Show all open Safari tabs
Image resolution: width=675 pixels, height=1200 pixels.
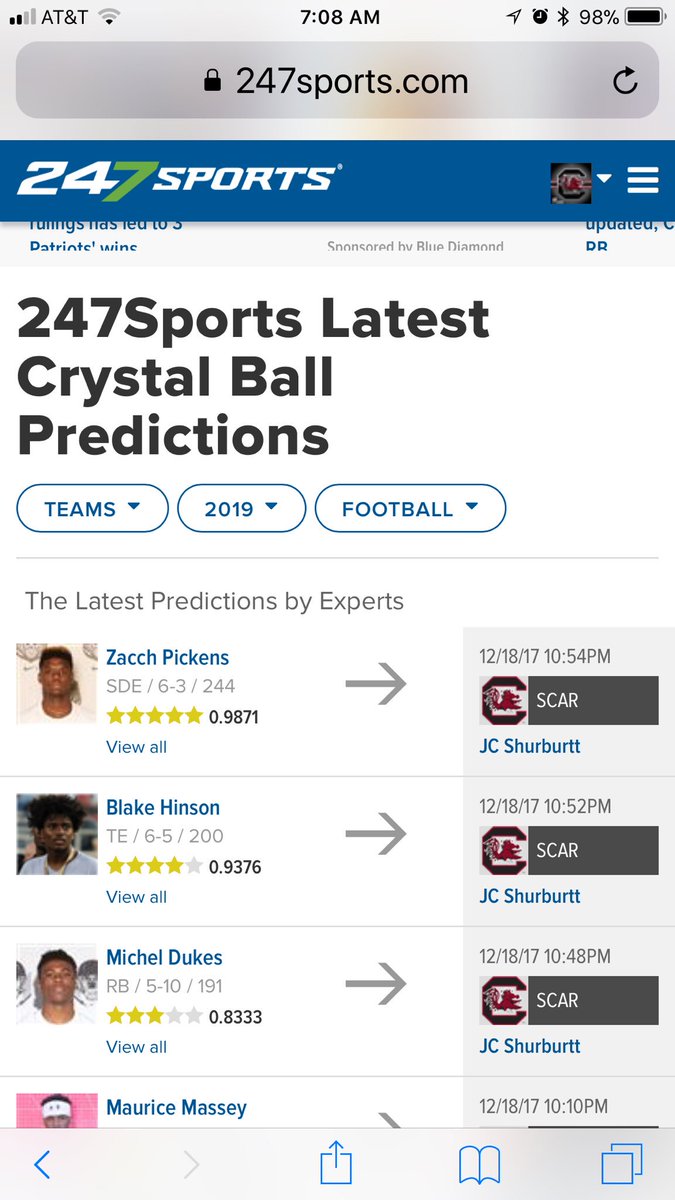click(620, 1164)
